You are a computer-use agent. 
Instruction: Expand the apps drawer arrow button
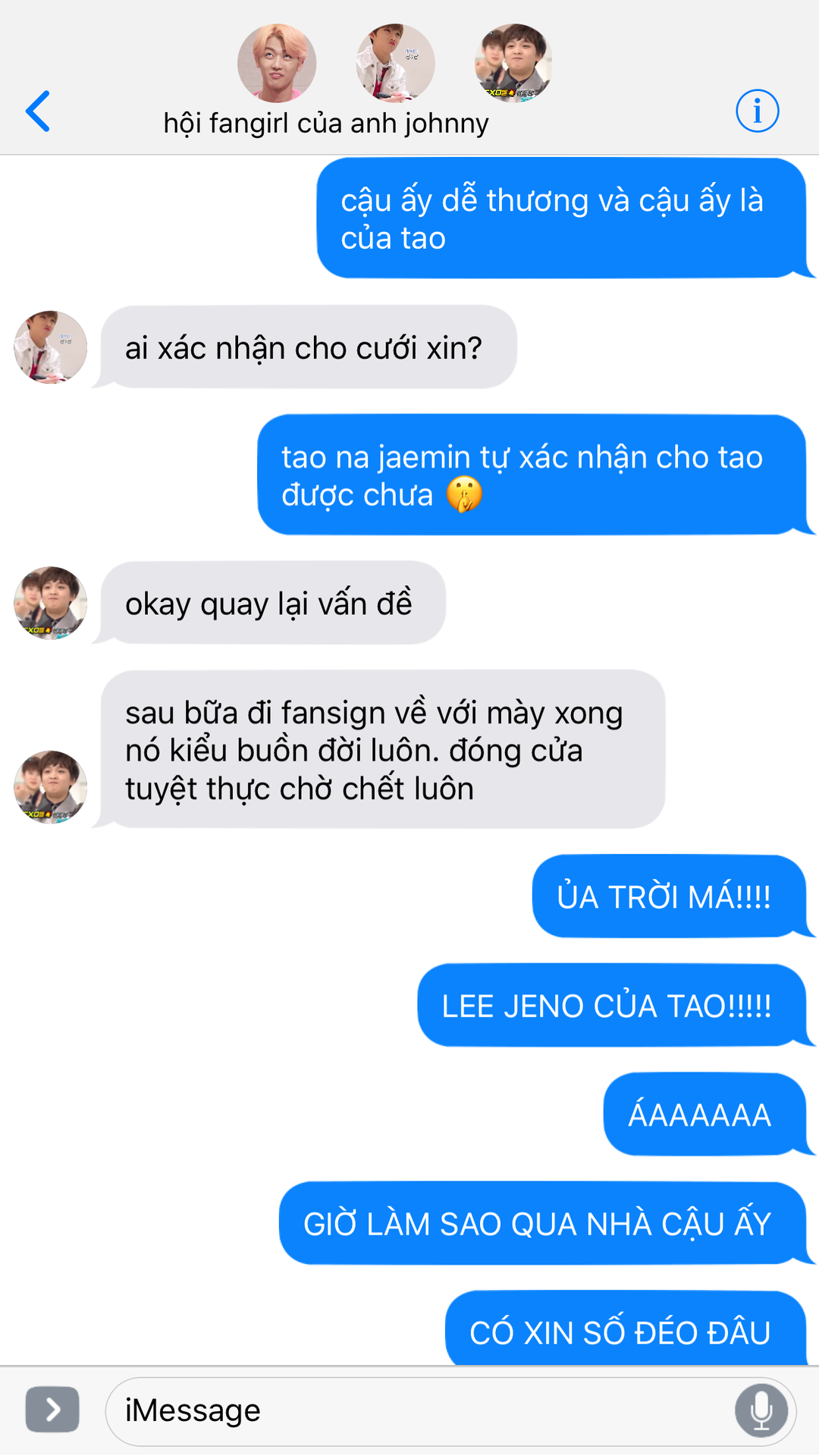pos(52,1410)
